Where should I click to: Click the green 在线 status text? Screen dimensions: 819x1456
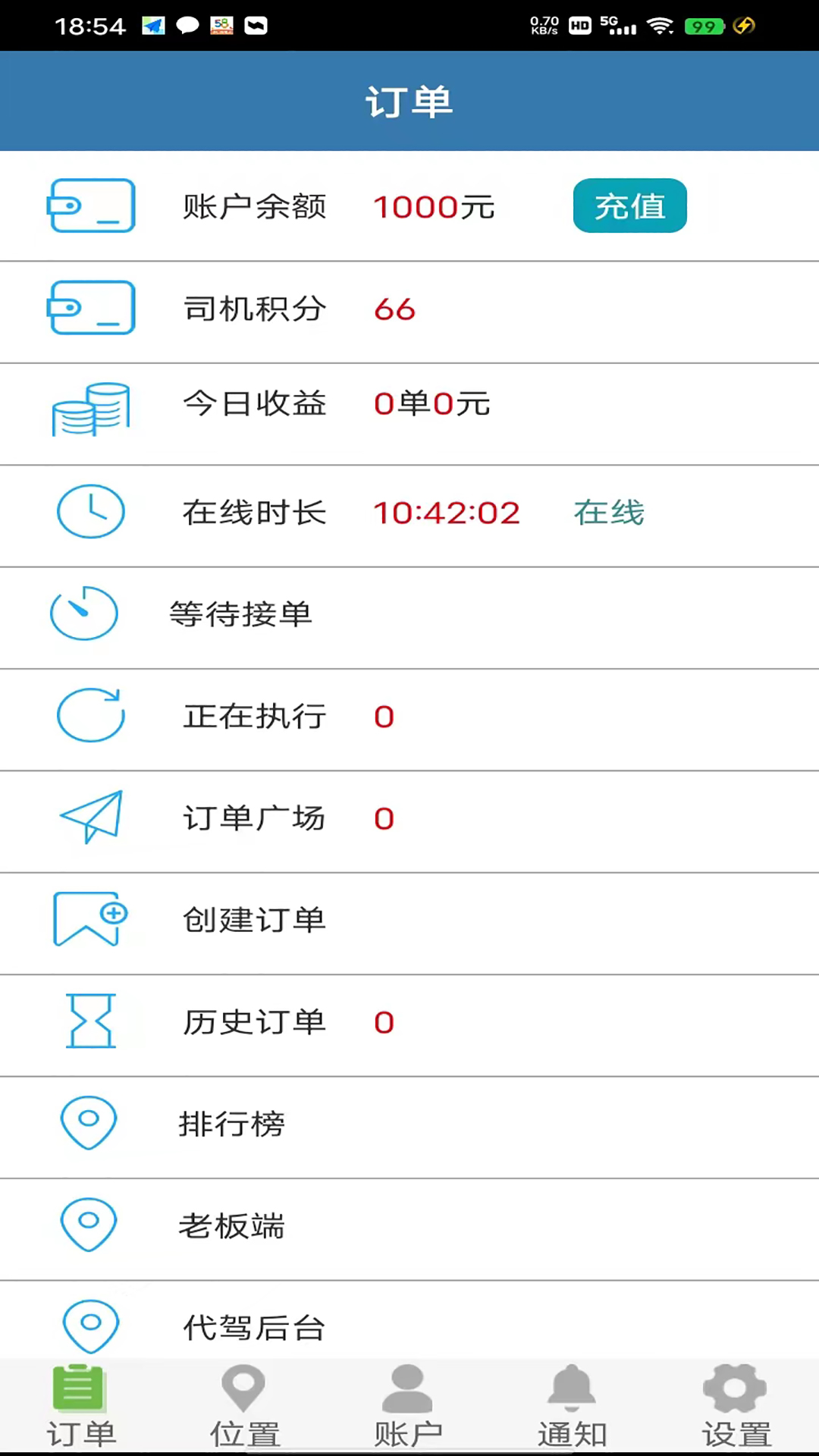608,512
